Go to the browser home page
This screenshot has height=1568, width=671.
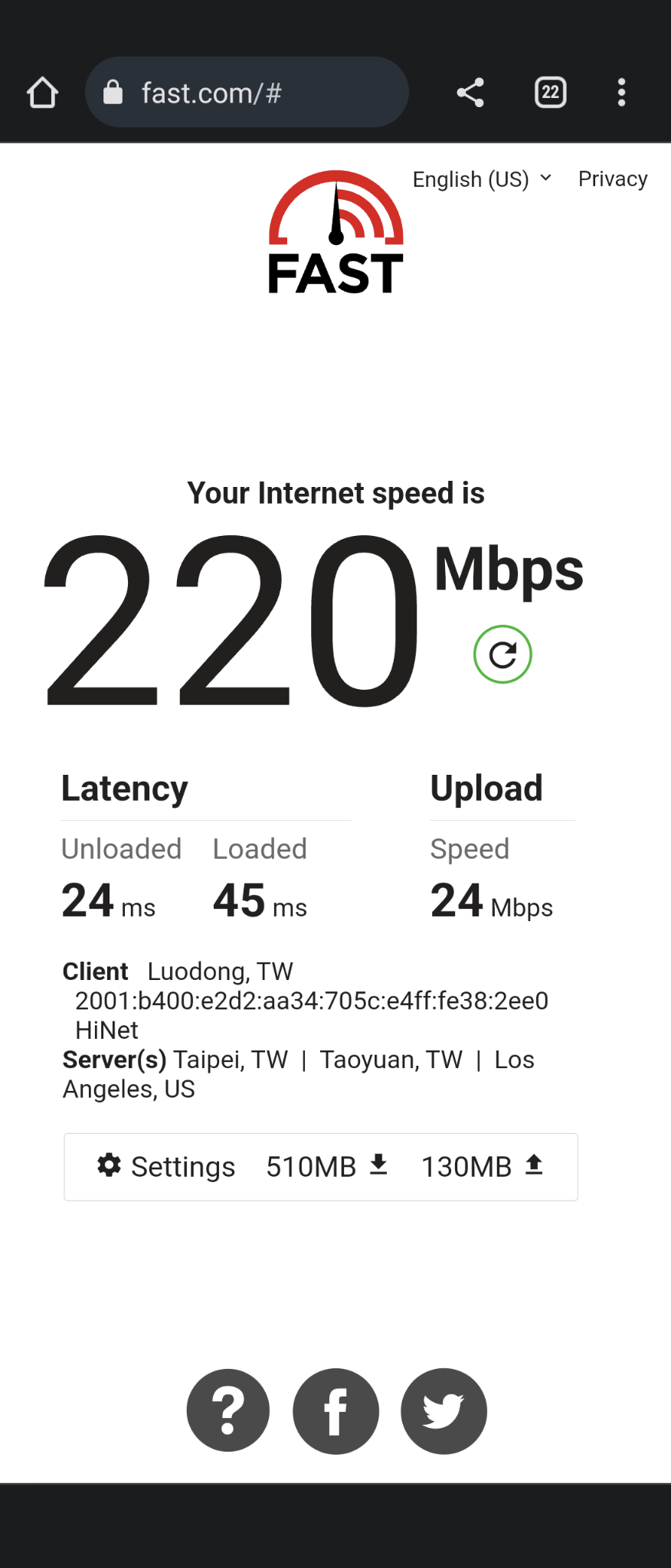[x=43, y=93]
